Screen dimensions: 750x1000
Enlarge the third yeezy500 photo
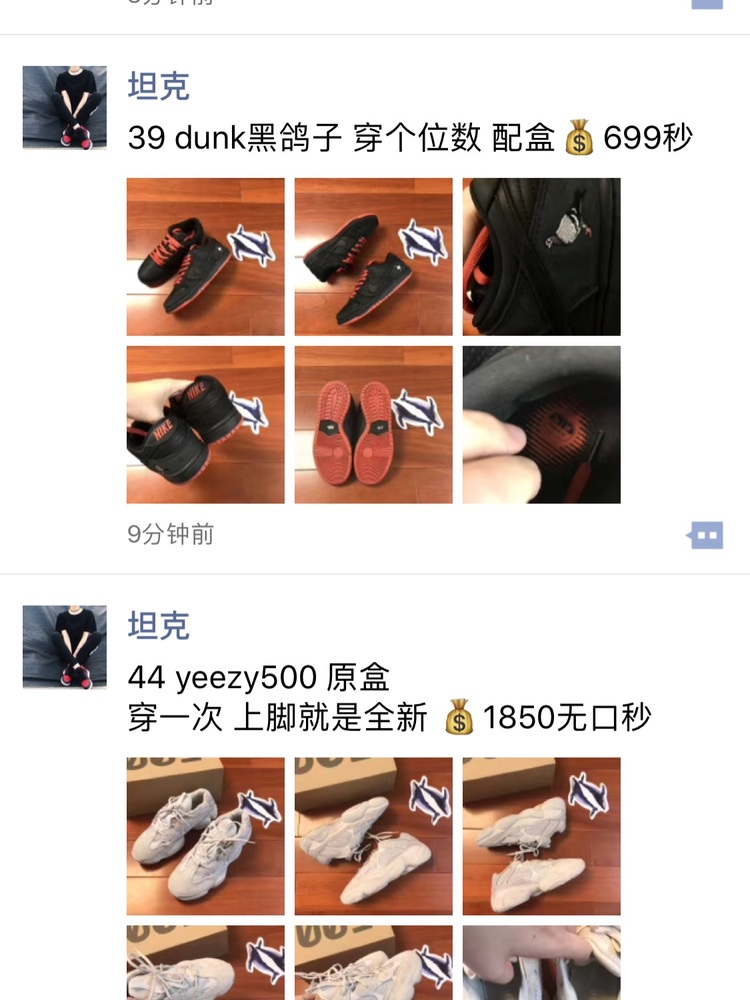(541, 836)
